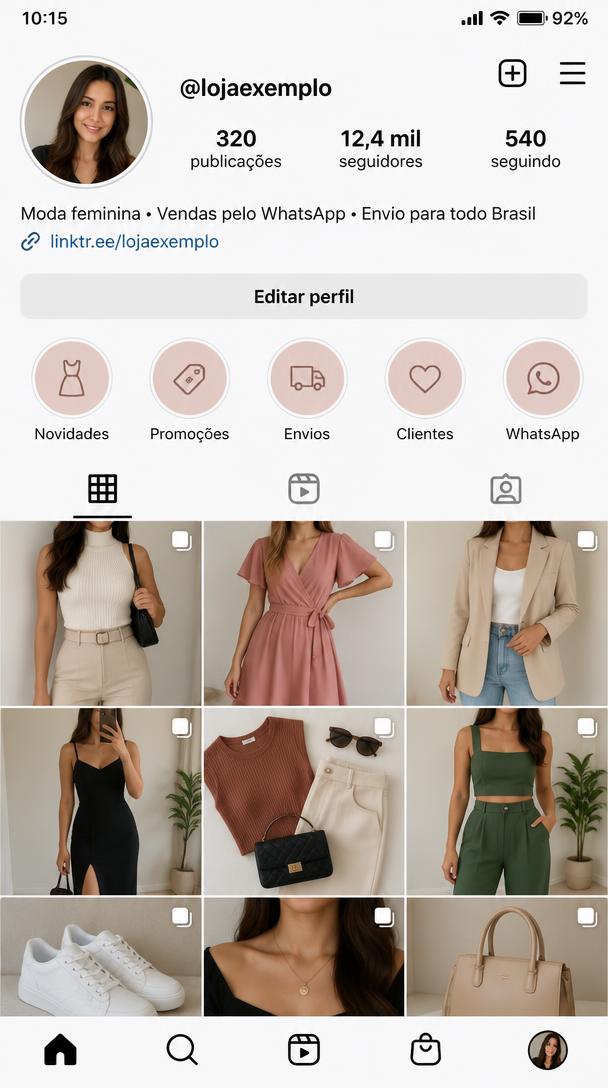Switch to the Reels tab of the profile
The image size is (608, 1088).
304,489
